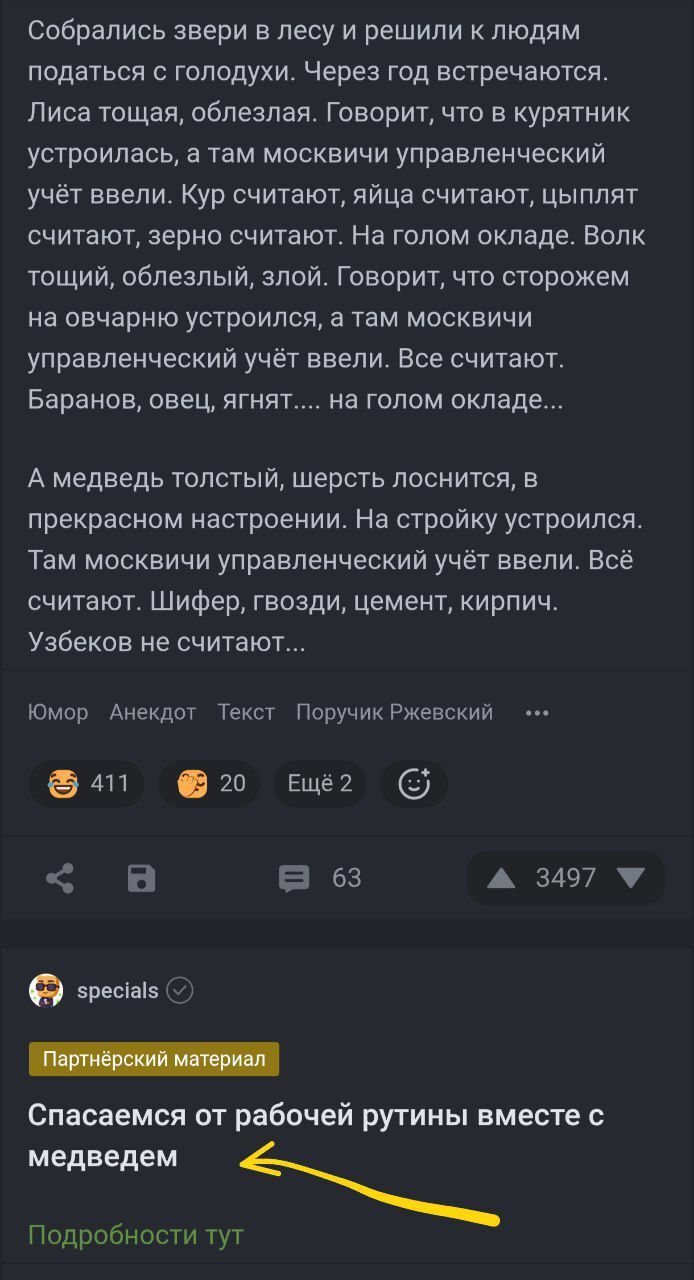React with the laughing emoji (411)
The width and height of the screenshot is (694, 1280).
(87, 783)
